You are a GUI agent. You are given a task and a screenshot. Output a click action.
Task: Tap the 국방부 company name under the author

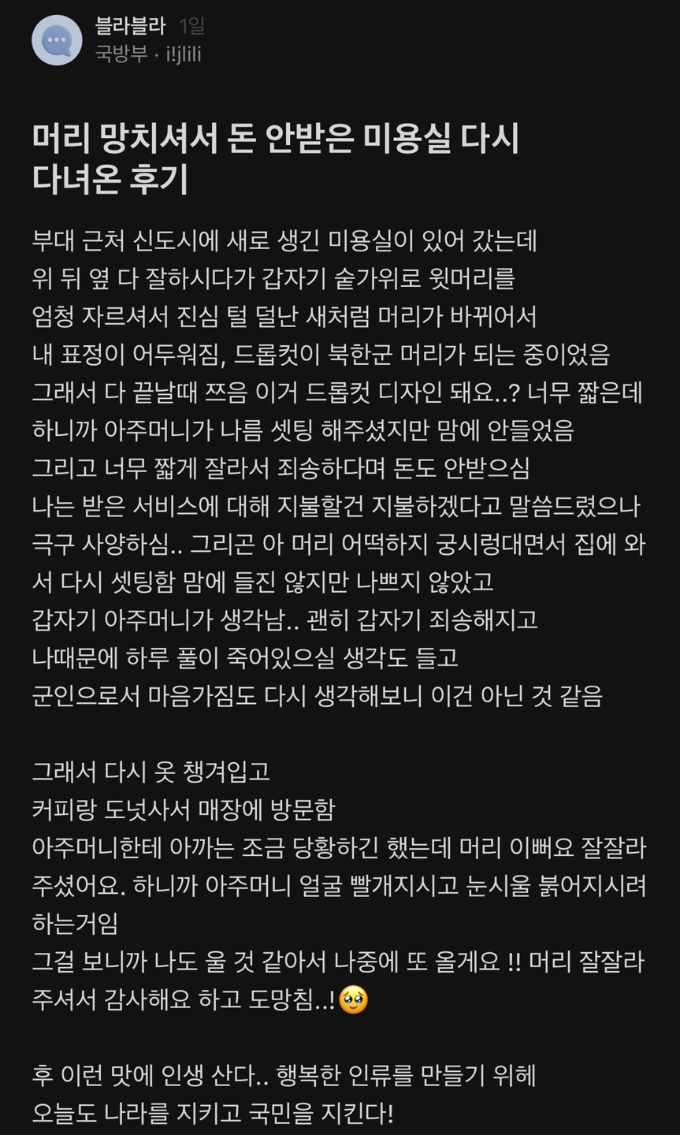(x=121, y=55)
